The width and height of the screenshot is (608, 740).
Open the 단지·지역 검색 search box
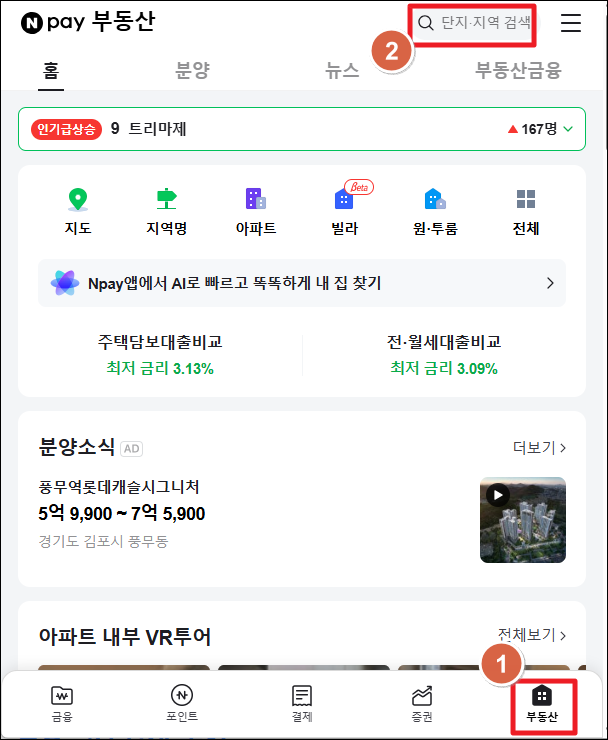475,23
